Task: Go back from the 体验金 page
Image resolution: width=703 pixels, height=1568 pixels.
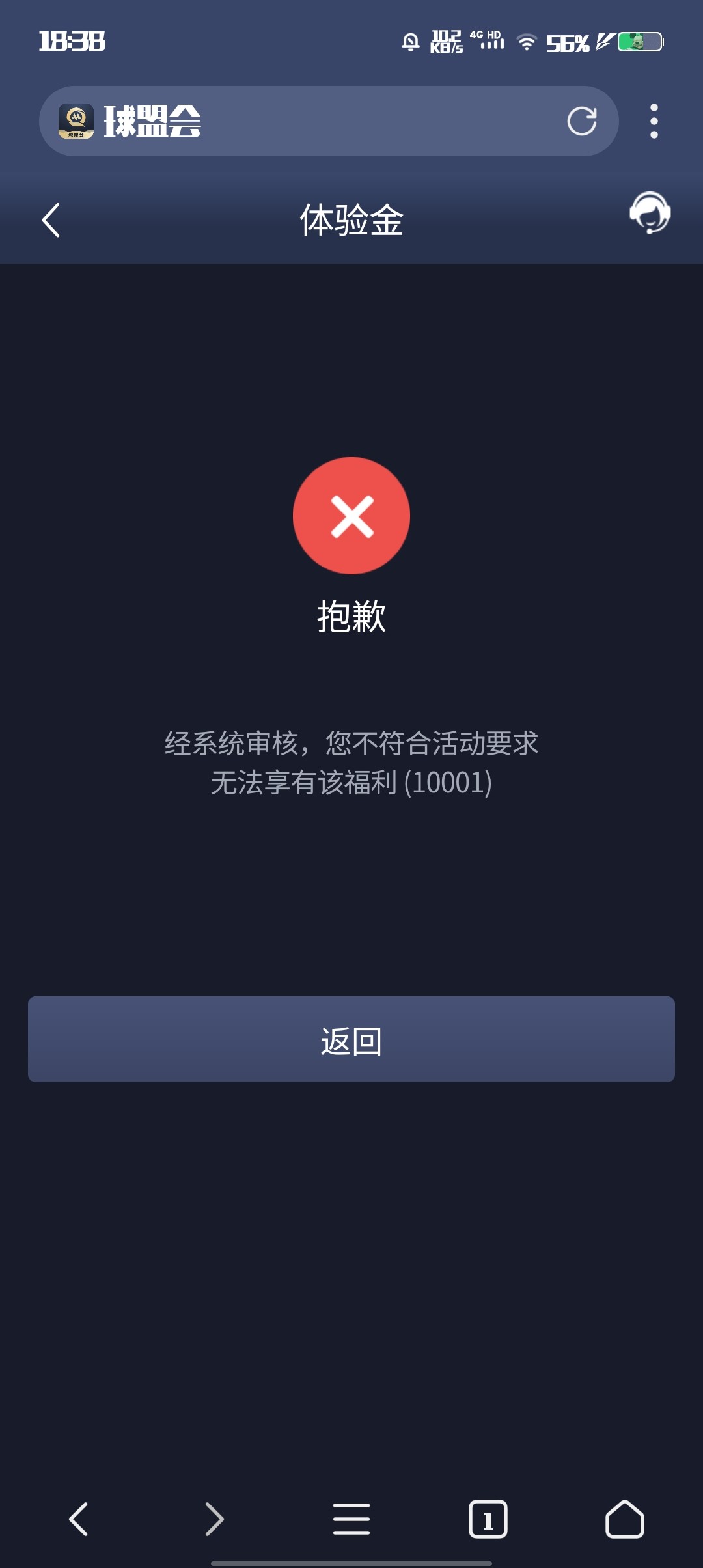Action: point(51,220)
